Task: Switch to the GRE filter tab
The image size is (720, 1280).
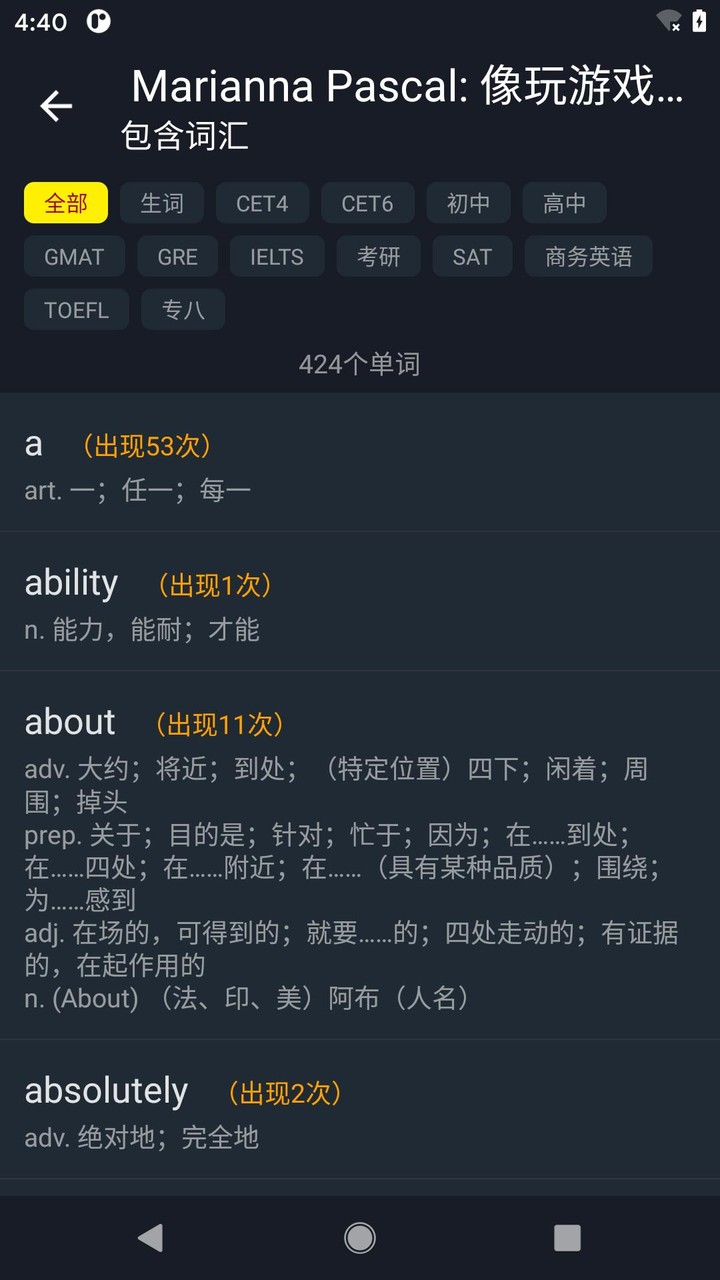Action: click(x=177, y=256)
